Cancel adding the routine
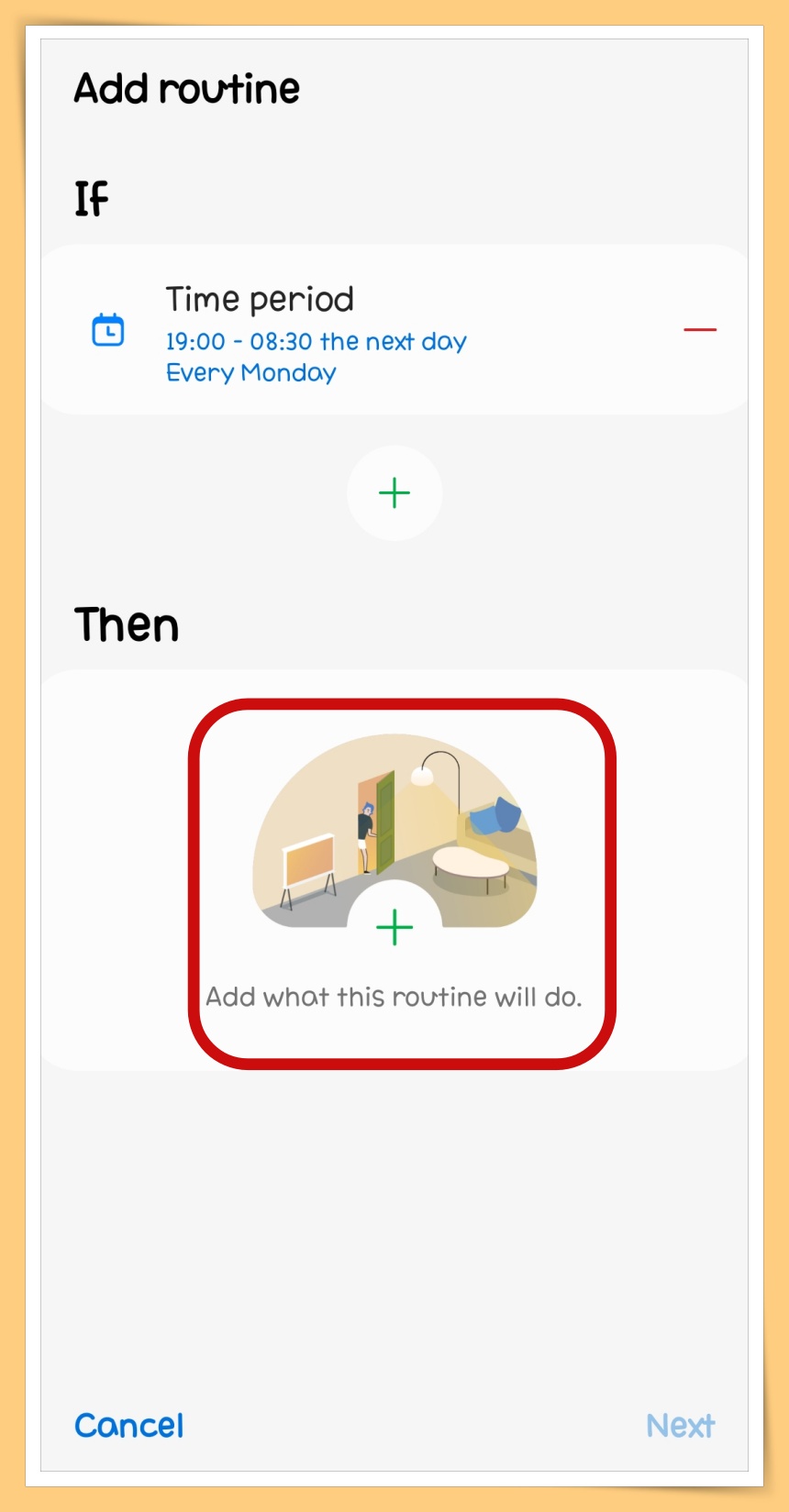 129,1425
